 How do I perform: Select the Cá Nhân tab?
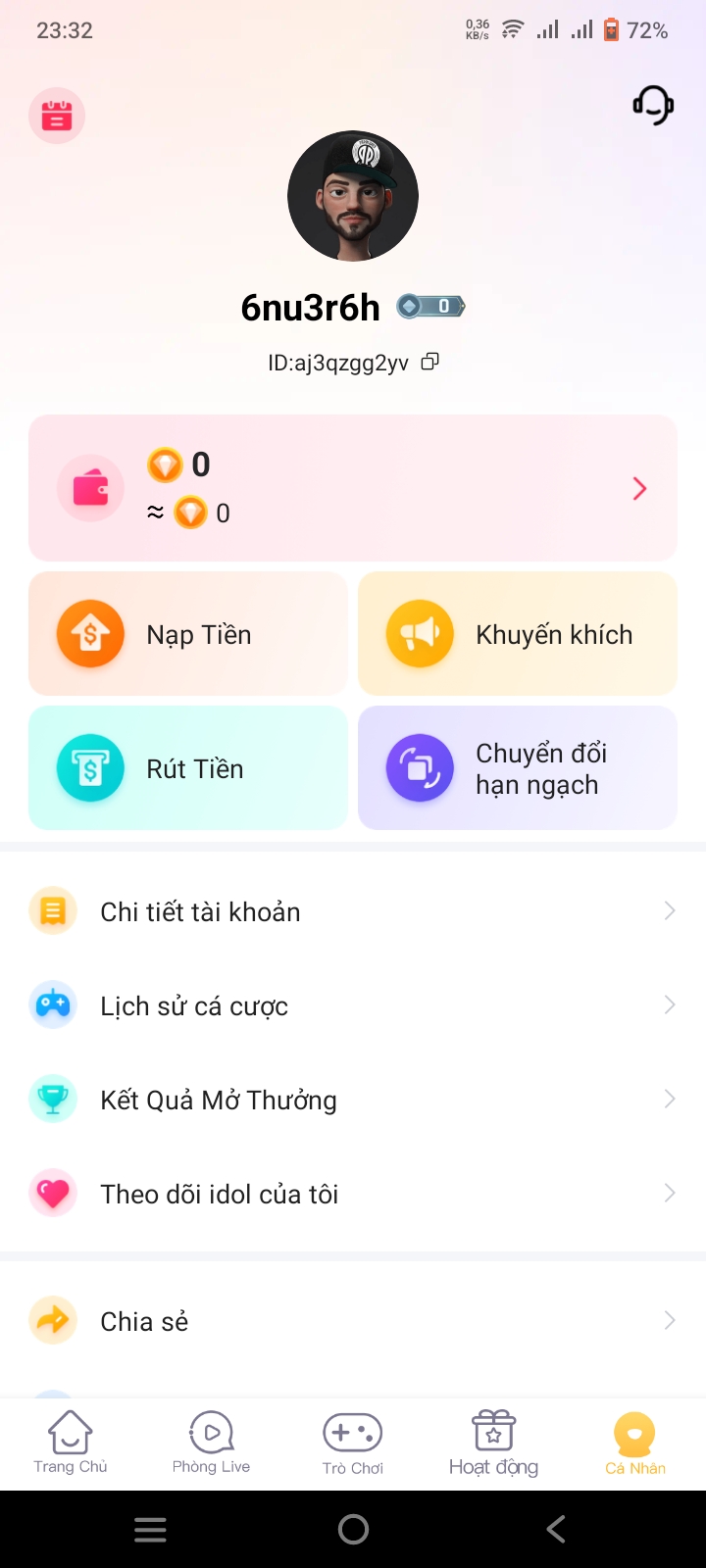point(635,1443)
